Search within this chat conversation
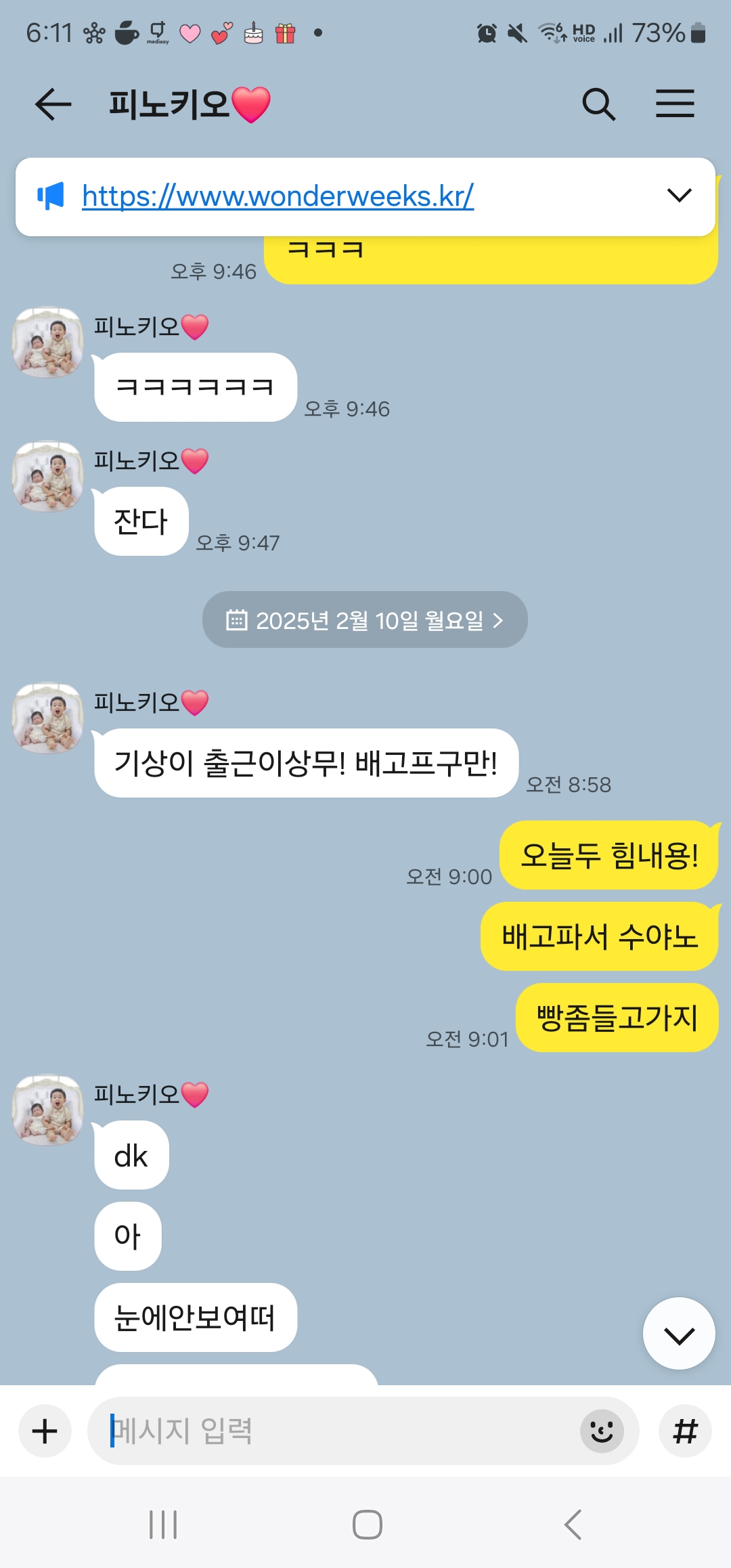Screen dimensions: 731x1568 (x=598, y=104)
